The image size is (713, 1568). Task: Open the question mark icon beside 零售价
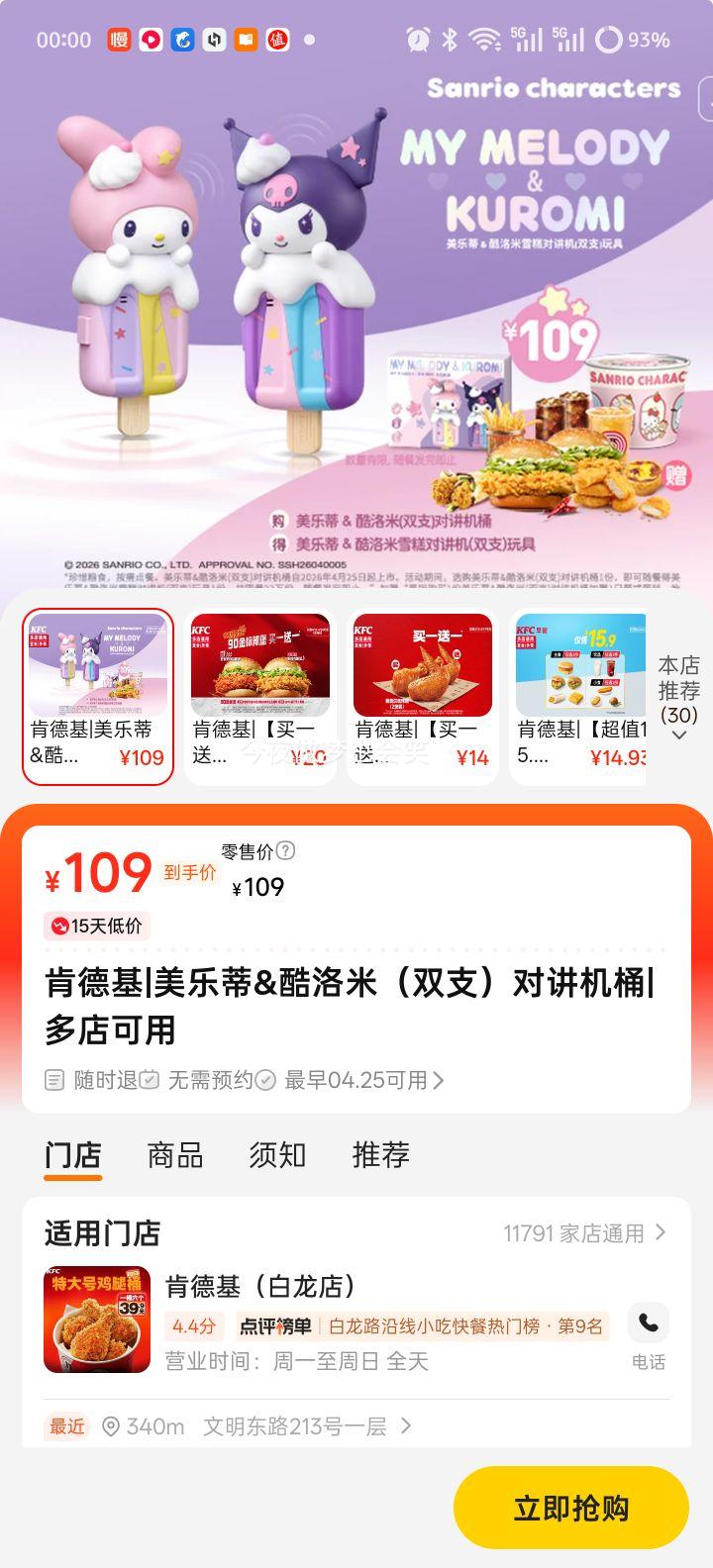coord(287,850)
